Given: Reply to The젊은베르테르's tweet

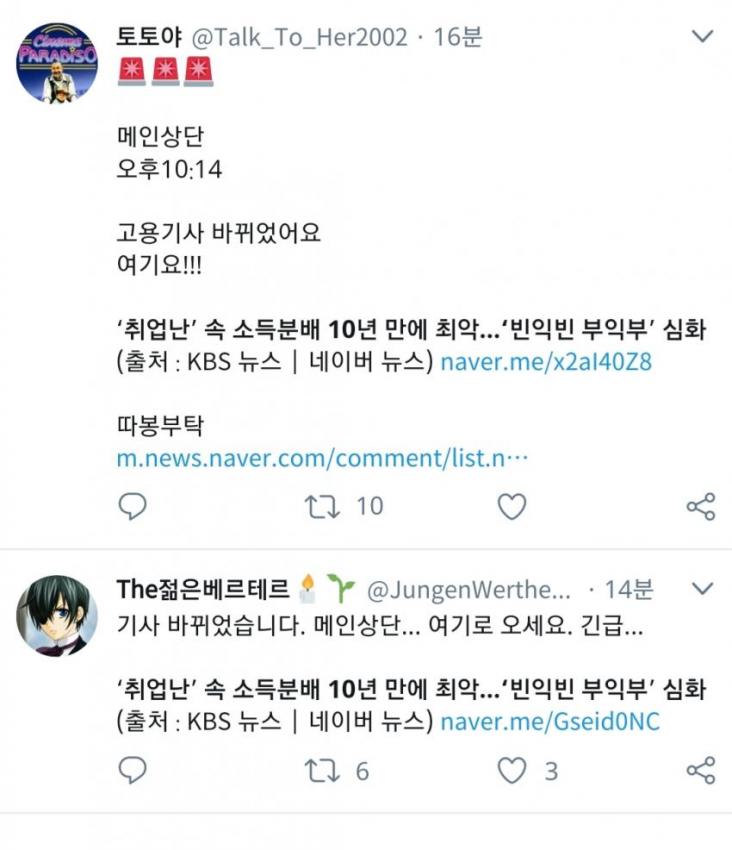Looking at the screenshot, I should point(133,771).
